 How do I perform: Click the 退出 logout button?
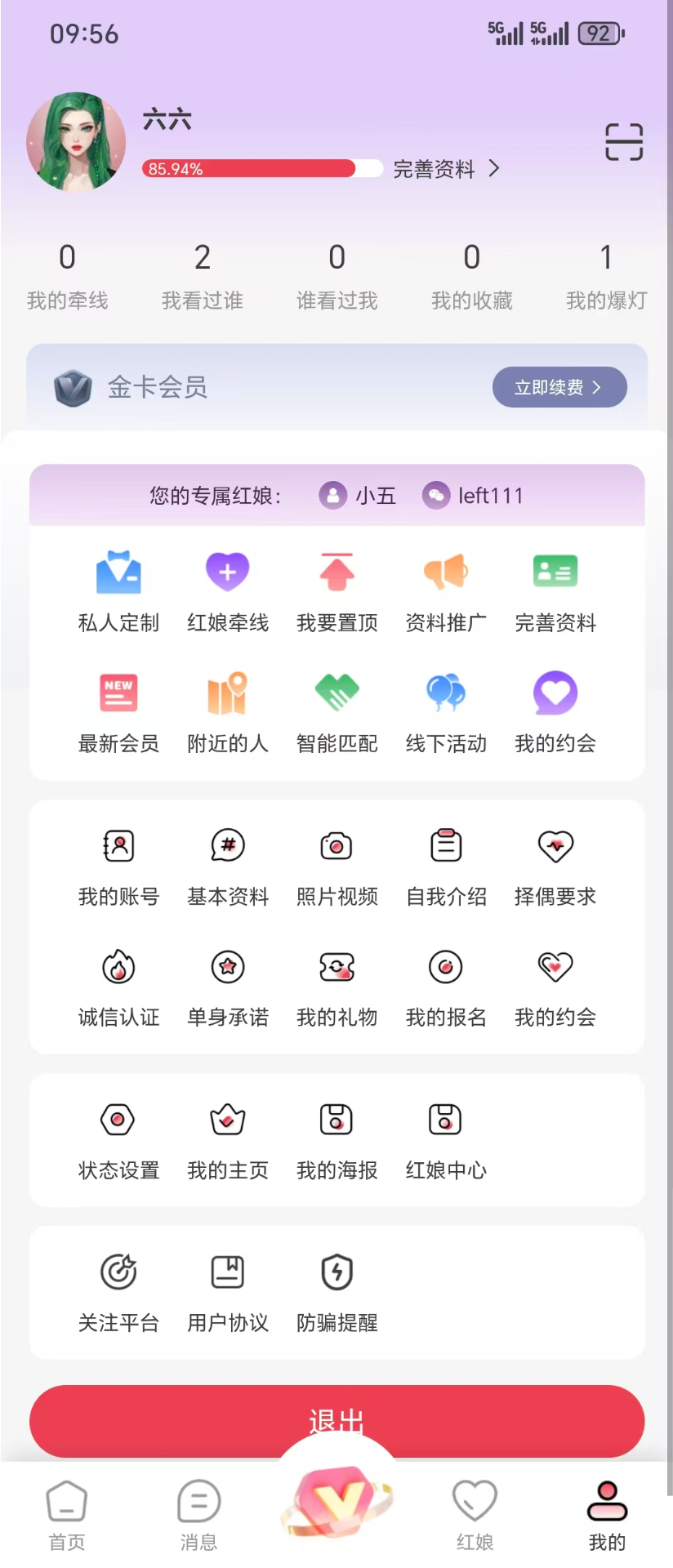coord(336,1422)
